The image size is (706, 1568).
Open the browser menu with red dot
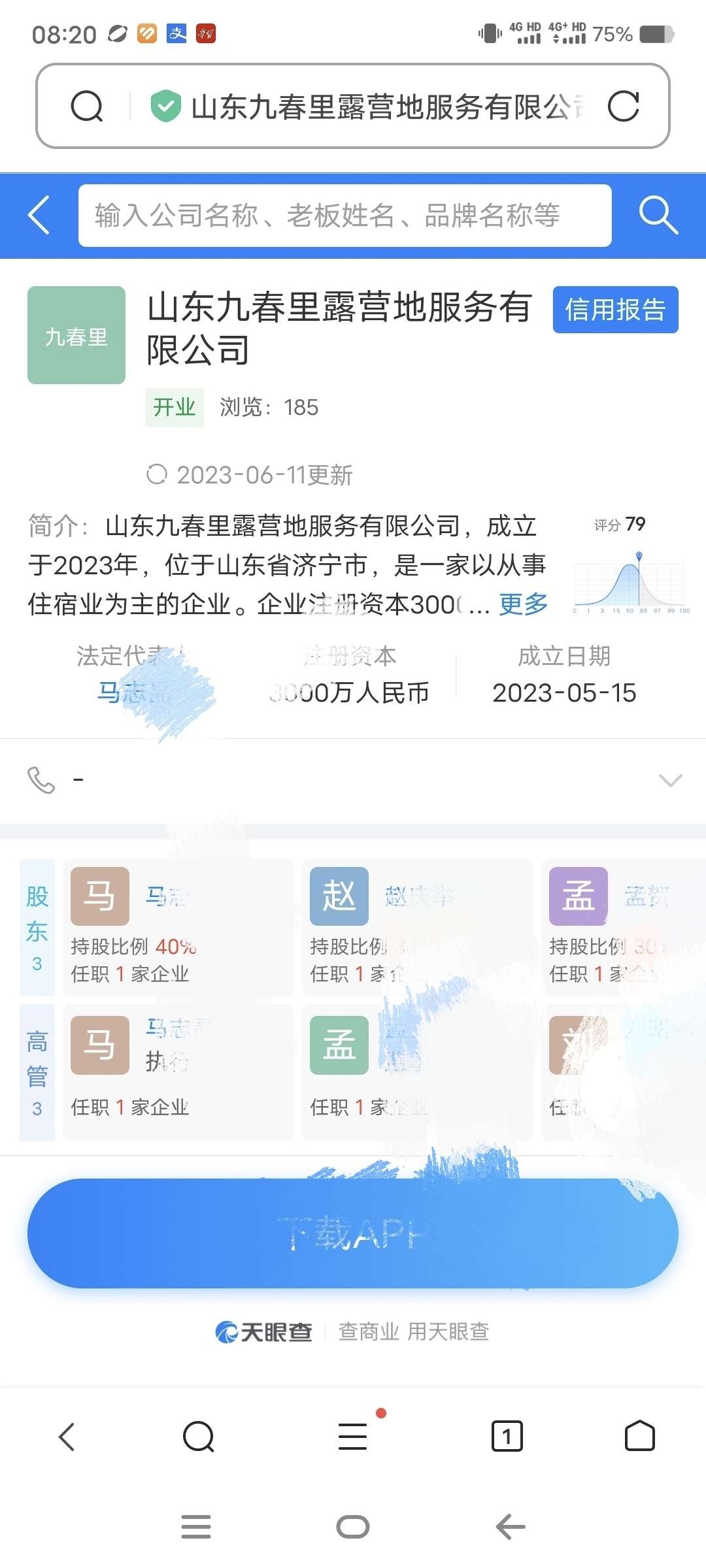[353, 1436]
